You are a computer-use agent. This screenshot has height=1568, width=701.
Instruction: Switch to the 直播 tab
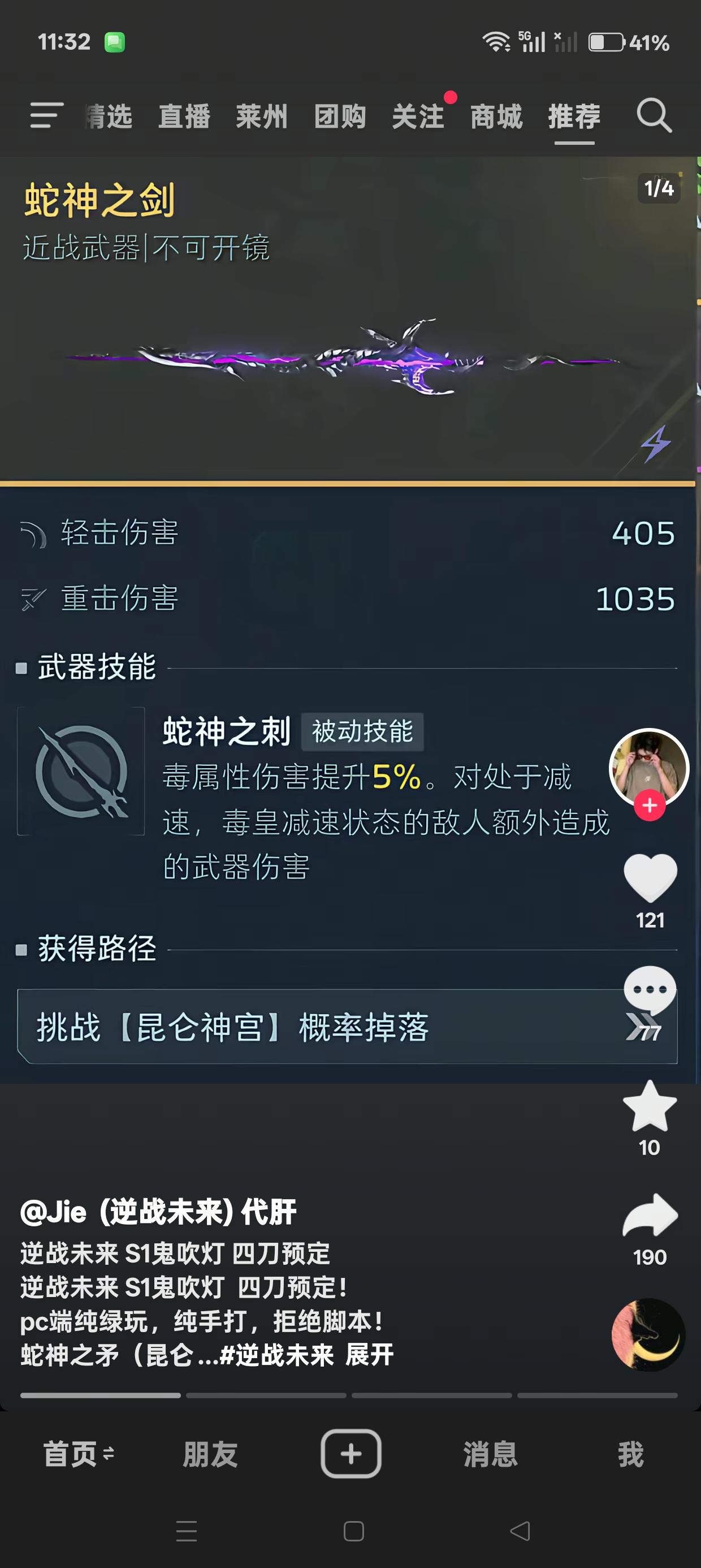coord(184,117)
